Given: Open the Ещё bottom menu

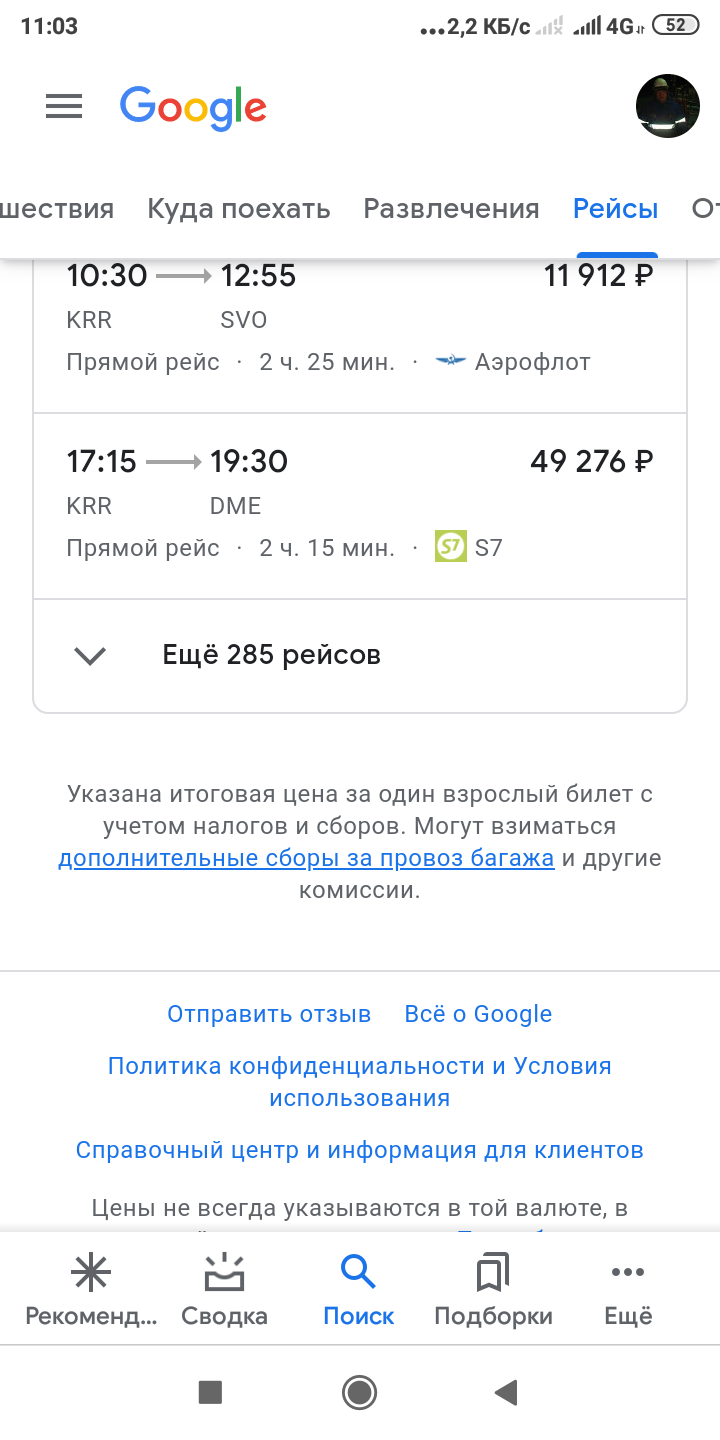Looking at the screenshot, I should [x=628, y=1290].
